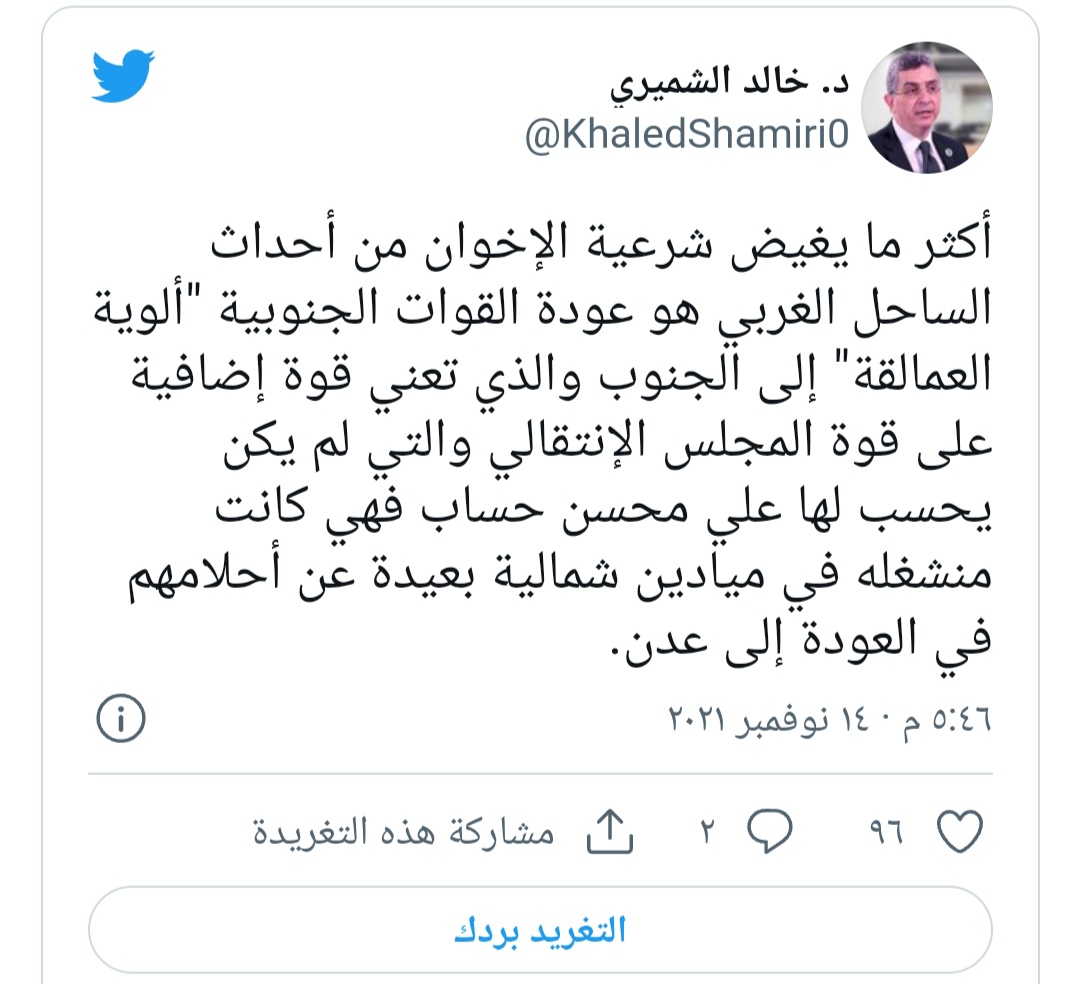
Task: Open the reply bubble on this tweet
Action: pos(769,832)
